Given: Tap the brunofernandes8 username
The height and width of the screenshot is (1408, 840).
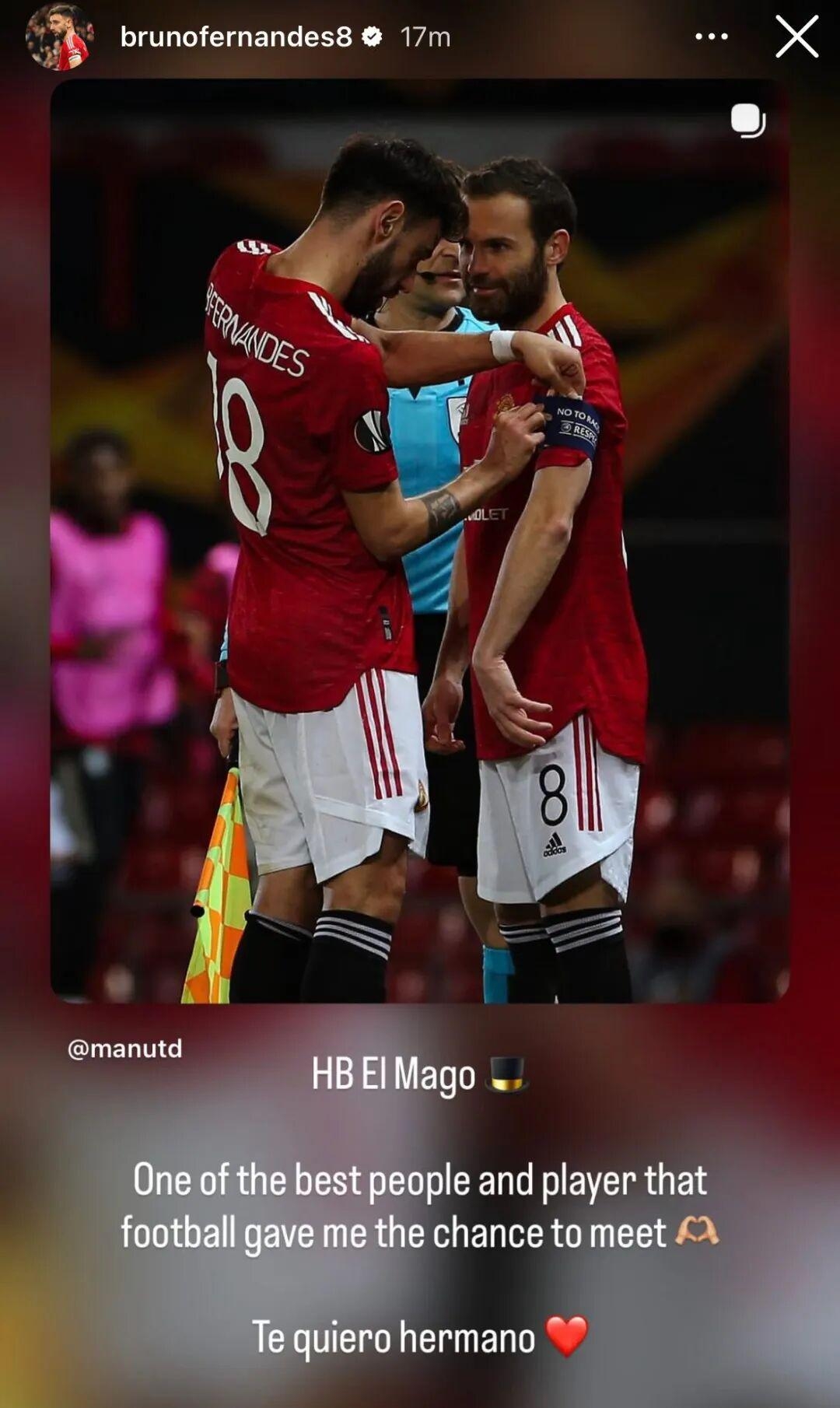Looking at the screenshot, I should click(x=236, y=37).
